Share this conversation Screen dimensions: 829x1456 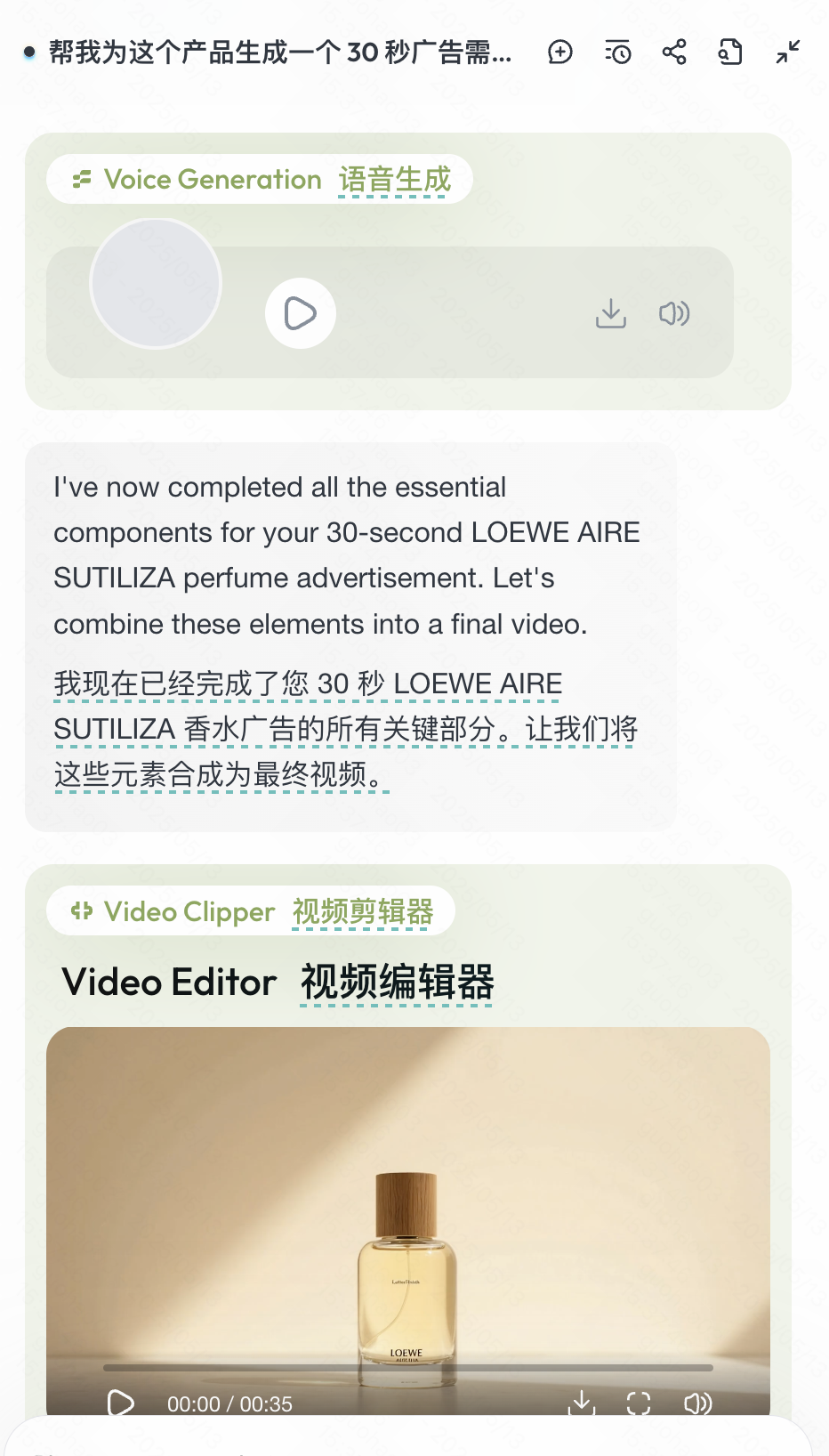(x=674, y=53)
